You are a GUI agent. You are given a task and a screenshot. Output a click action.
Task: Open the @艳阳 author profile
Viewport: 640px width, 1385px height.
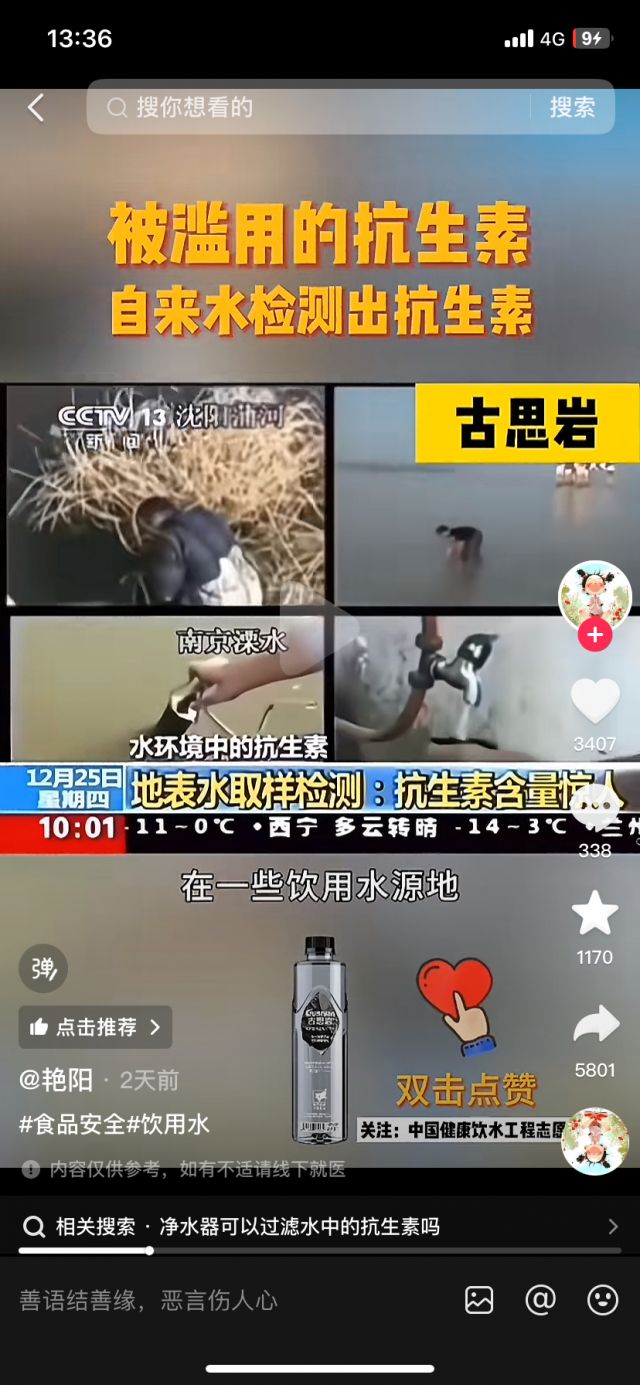[x=56, y=1080]
